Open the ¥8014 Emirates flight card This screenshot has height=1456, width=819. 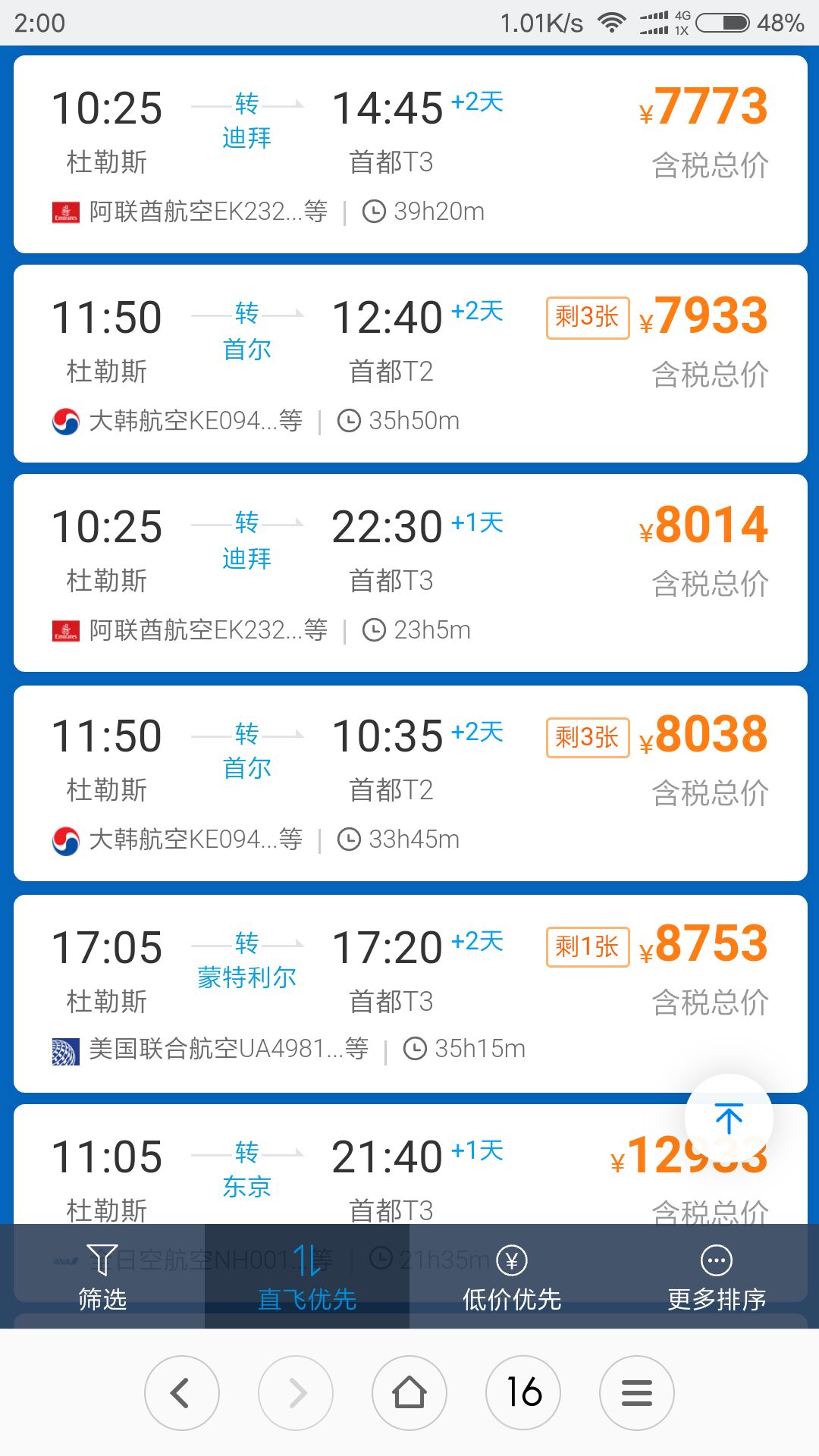pyautogui.click(x=410, y=573)
